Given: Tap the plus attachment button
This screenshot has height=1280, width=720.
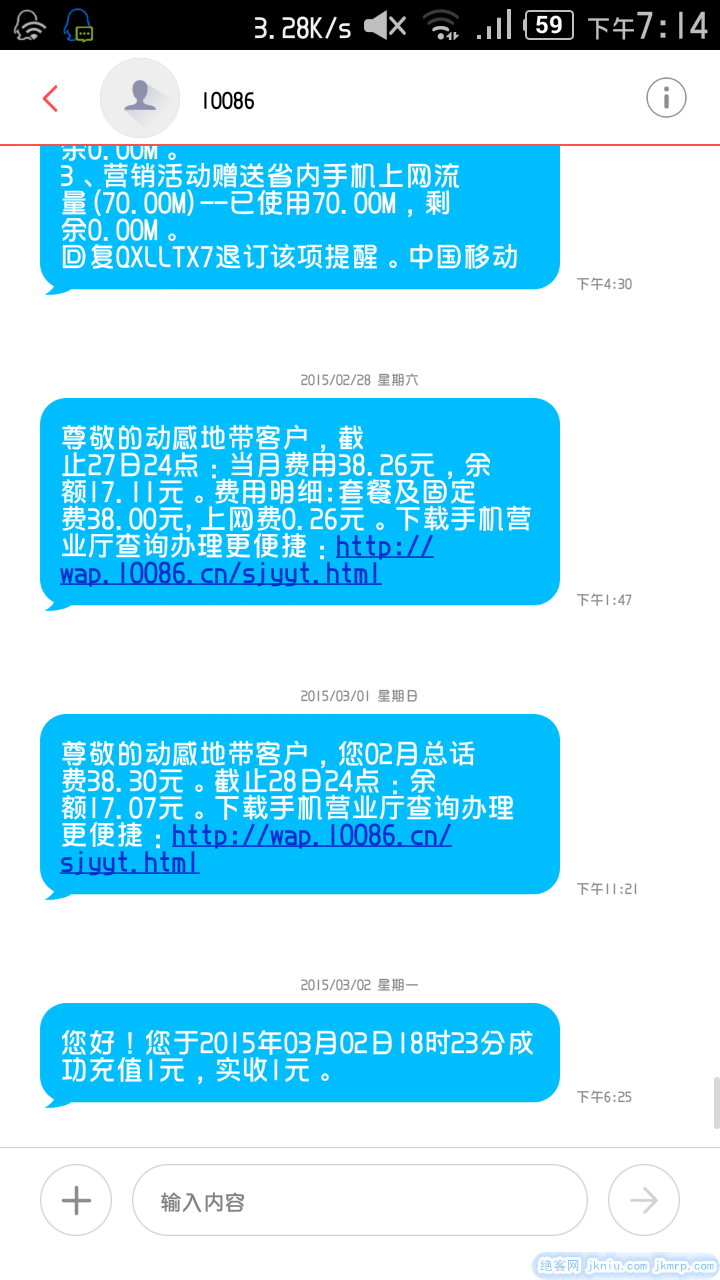Looking at the screenshot, I should [x=76, y=1200].
